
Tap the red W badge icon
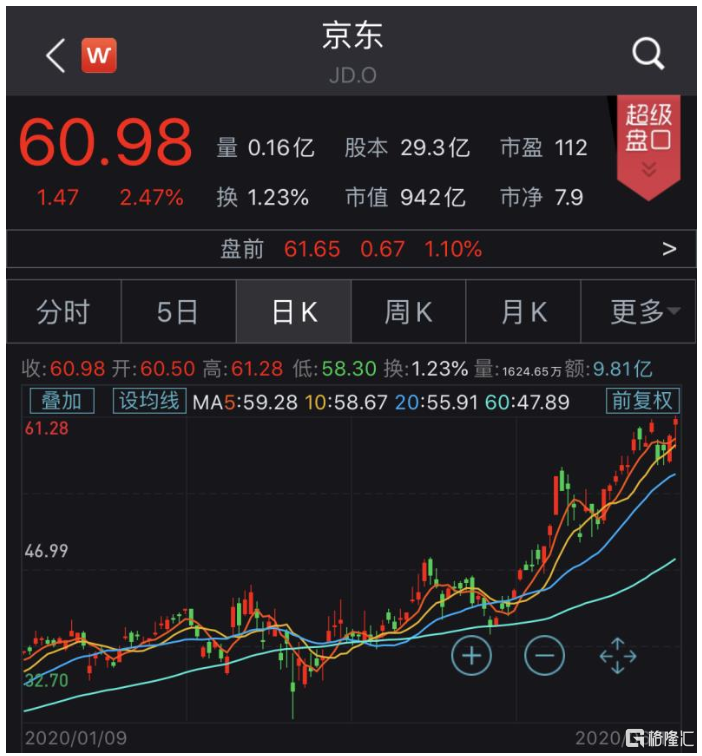tap(98, 55)
